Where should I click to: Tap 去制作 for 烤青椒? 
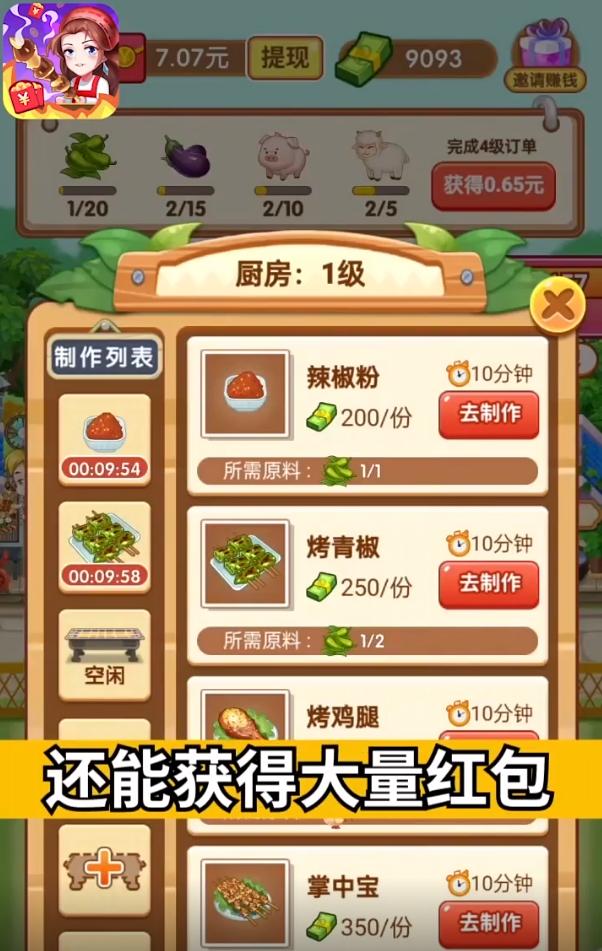(489, 584)
